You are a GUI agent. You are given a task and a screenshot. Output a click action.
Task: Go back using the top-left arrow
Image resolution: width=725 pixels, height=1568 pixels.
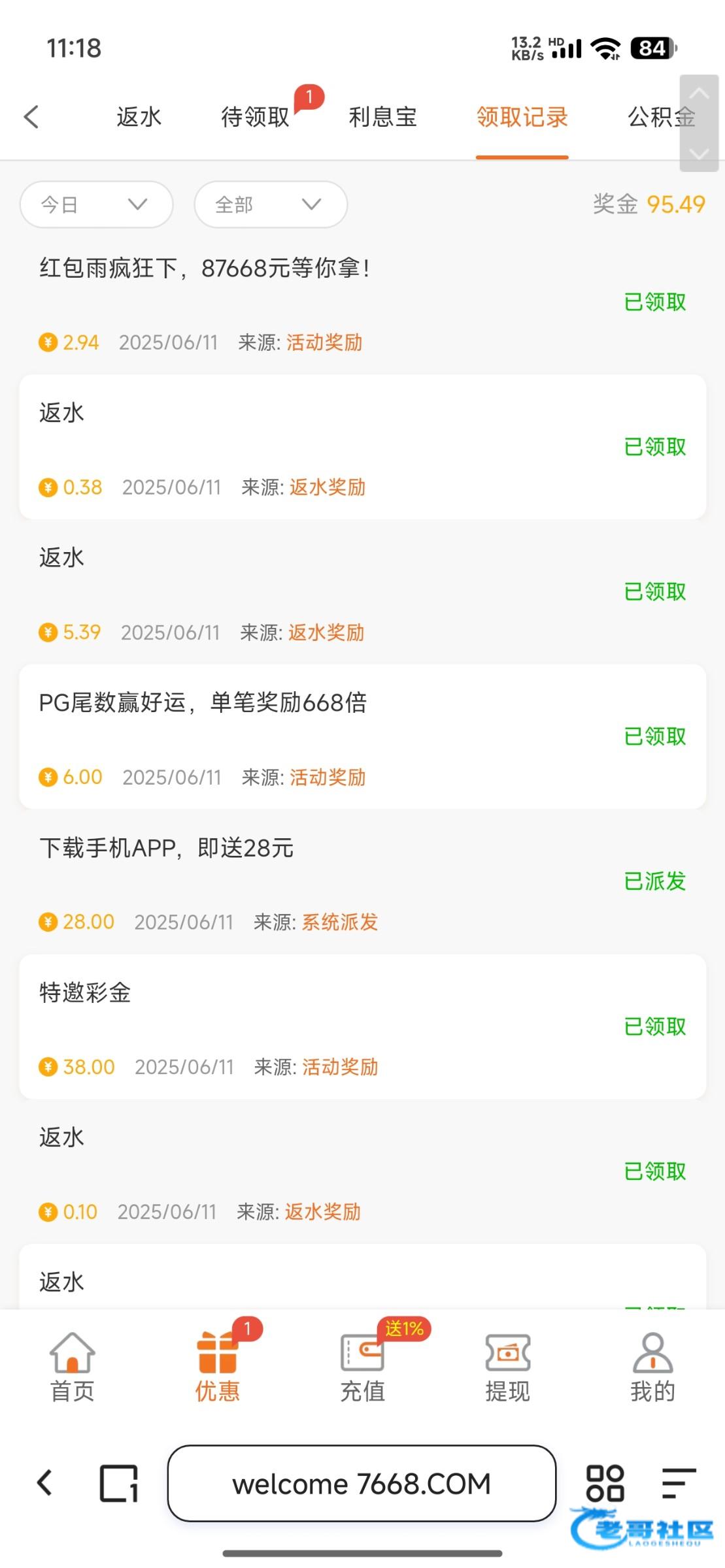[x=31, y=117]
